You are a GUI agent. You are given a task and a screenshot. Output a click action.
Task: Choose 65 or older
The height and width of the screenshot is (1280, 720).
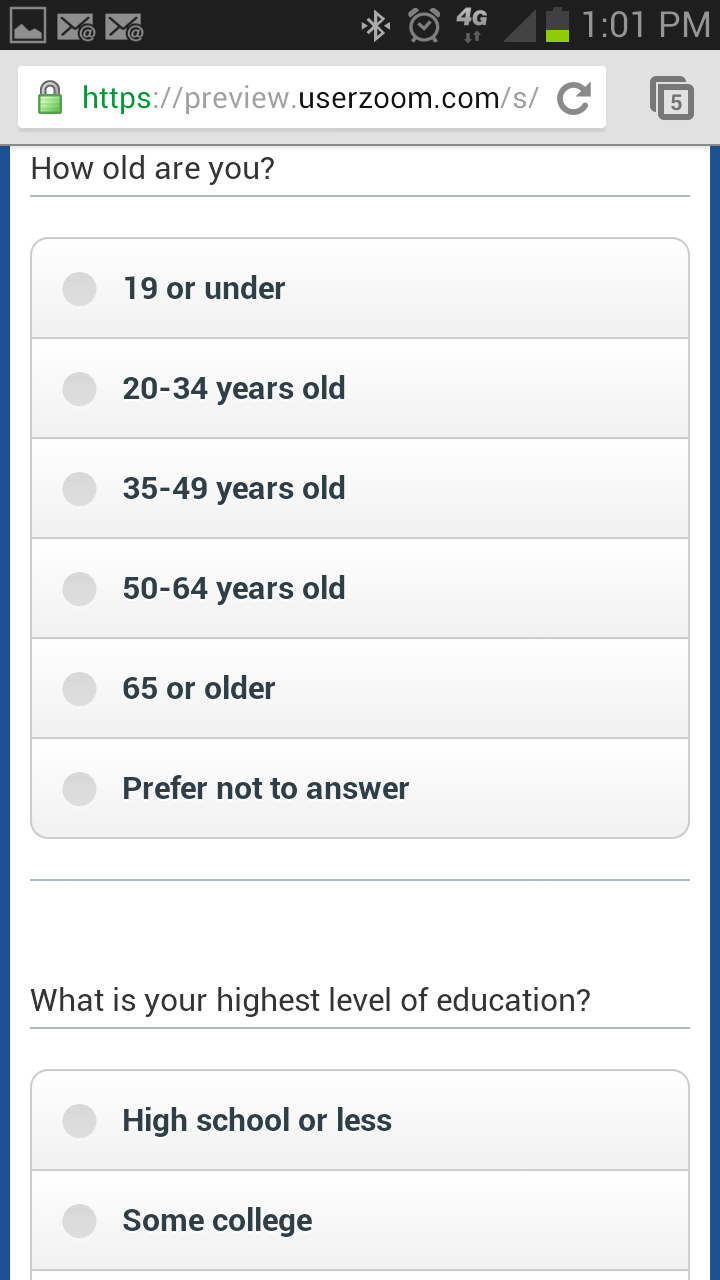[x=80, y=689]
